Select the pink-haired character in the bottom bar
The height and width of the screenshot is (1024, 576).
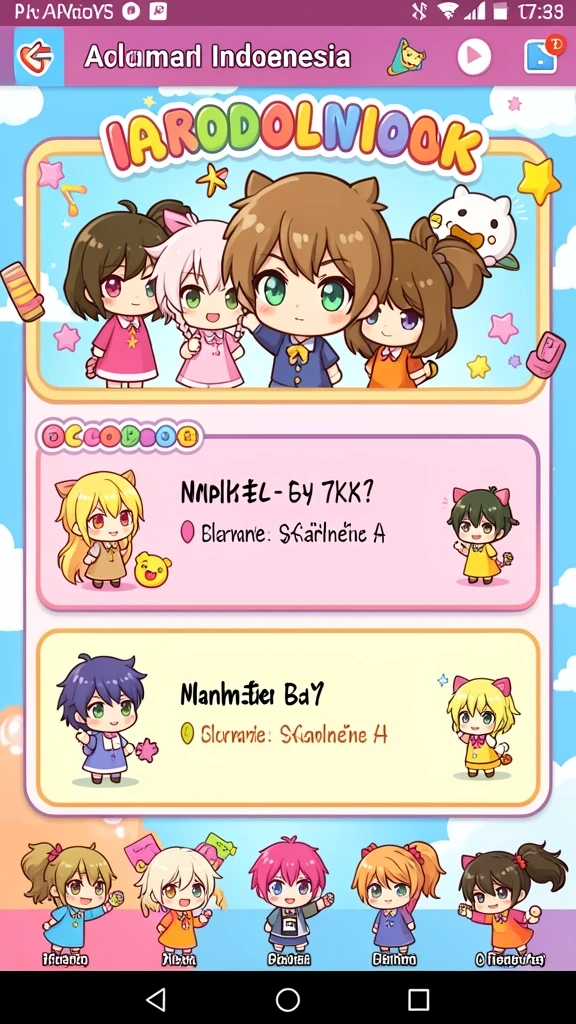click(x=287, y=902)
